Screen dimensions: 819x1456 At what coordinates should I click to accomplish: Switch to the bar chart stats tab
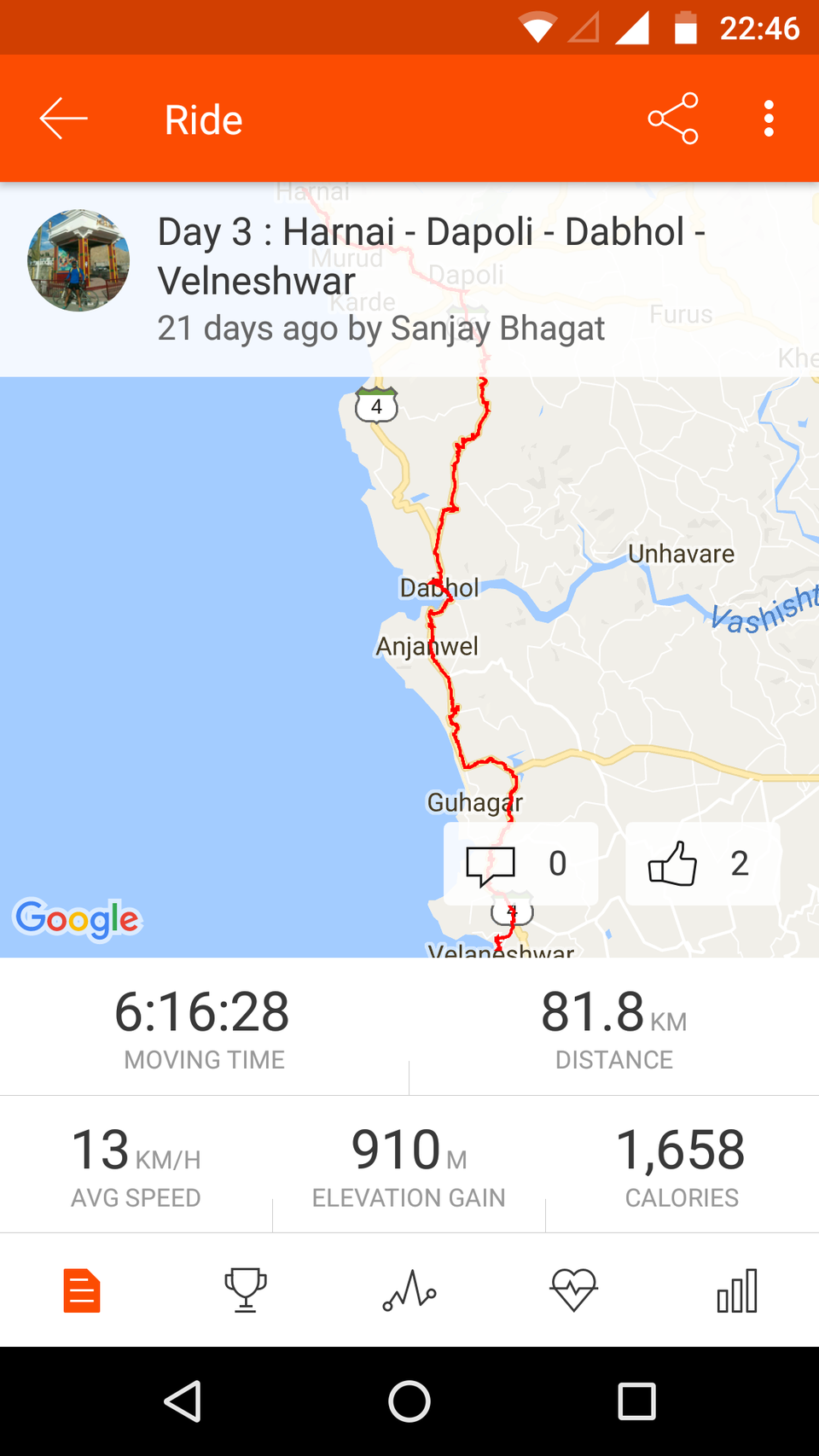(737, 1290)
